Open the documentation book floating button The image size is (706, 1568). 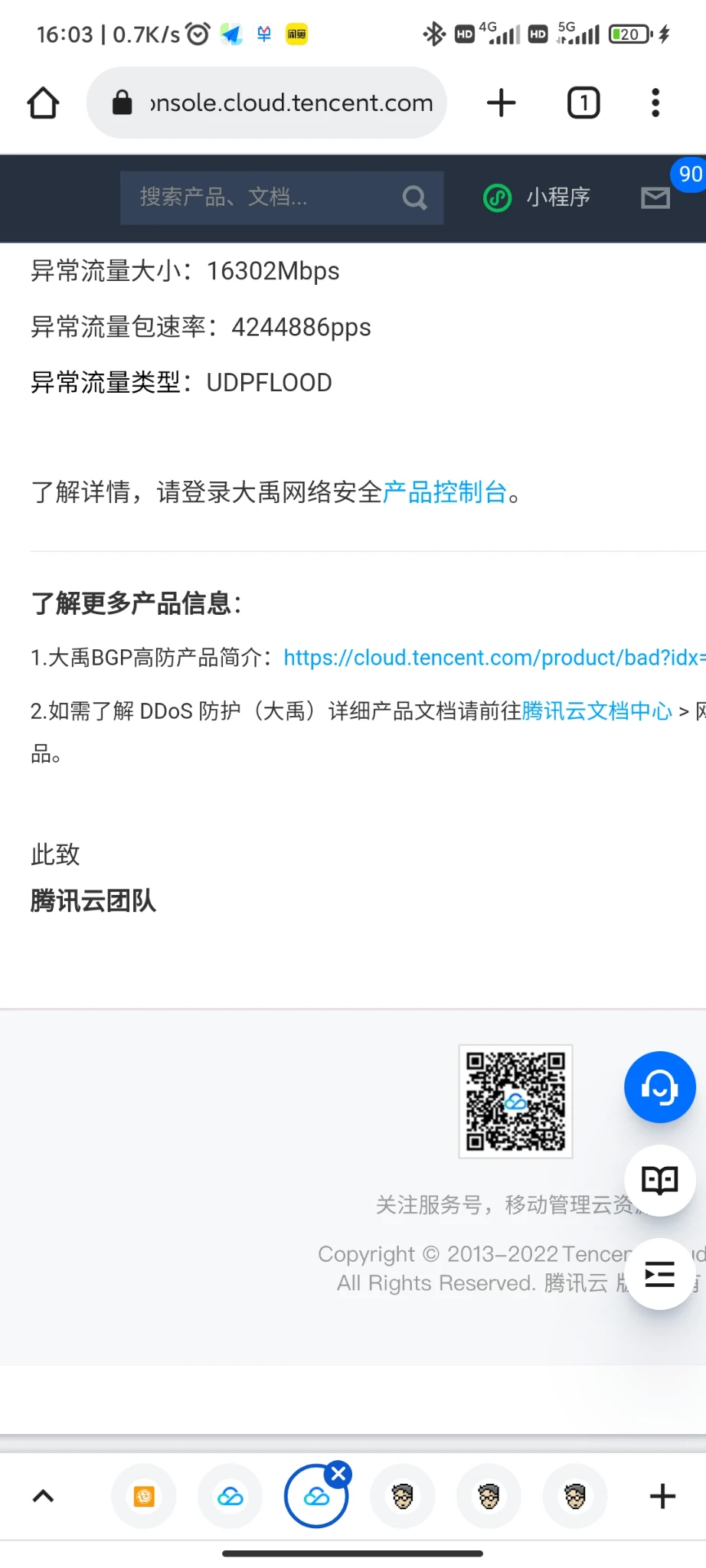click(x=659, y=1180)
